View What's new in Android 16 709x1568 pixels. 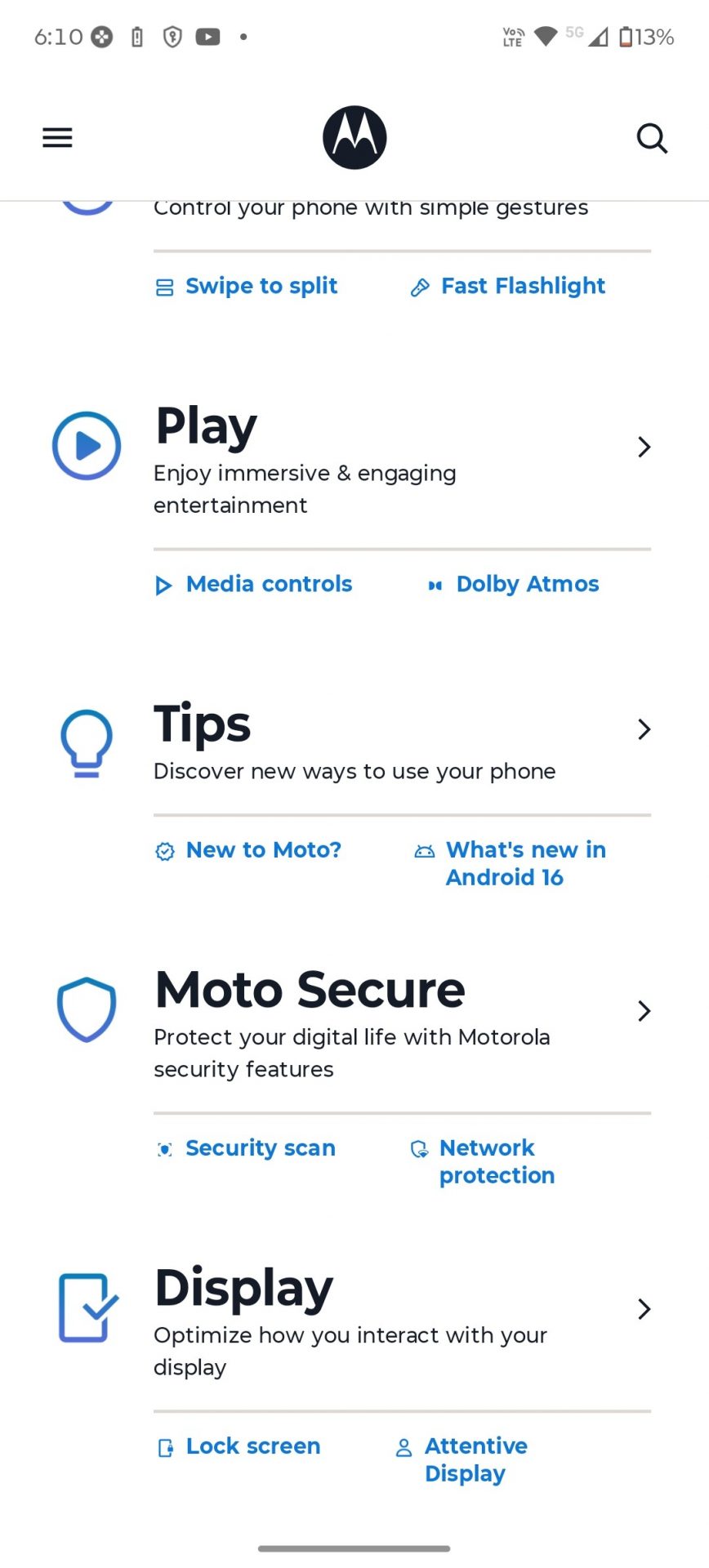pos(525,863)
